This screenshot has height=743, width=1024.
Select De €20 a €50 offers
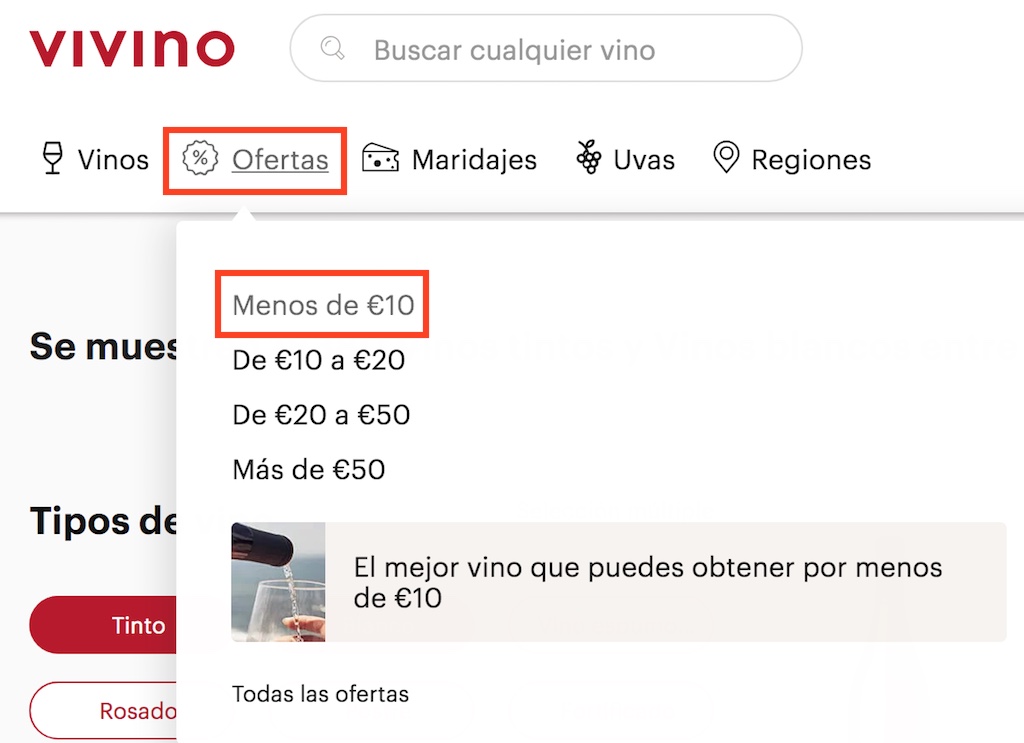point(321,414)
